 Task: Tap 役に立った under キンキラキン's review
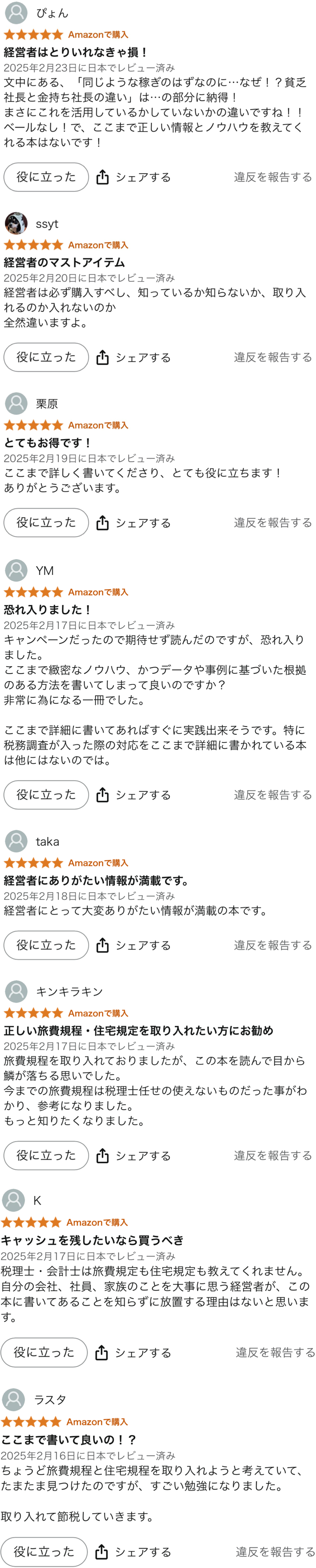coord(46,1156)
